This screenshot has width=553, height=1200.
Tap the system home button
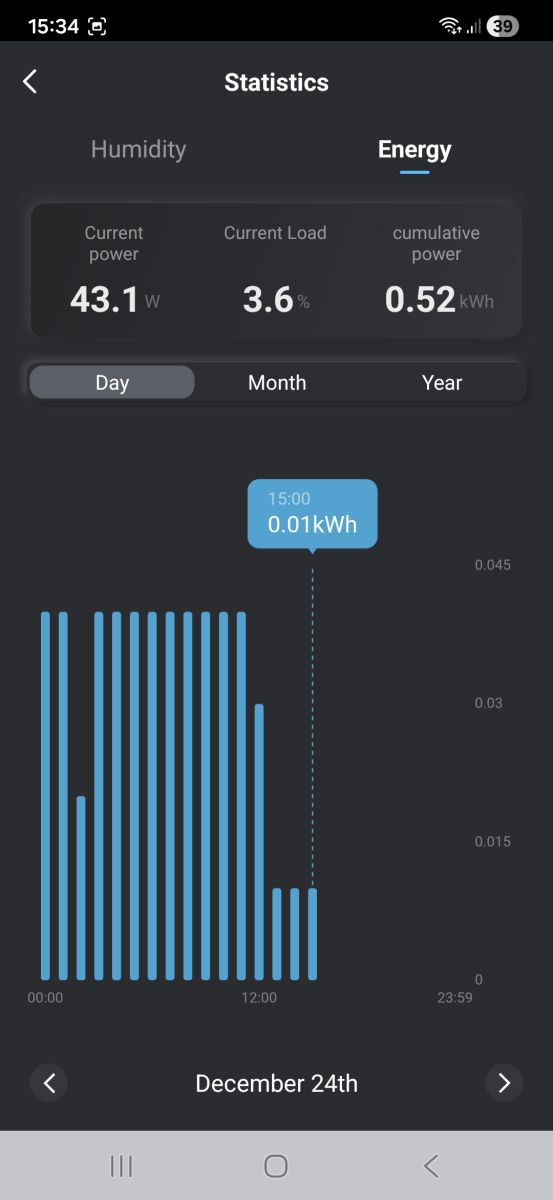point(276,1165)
